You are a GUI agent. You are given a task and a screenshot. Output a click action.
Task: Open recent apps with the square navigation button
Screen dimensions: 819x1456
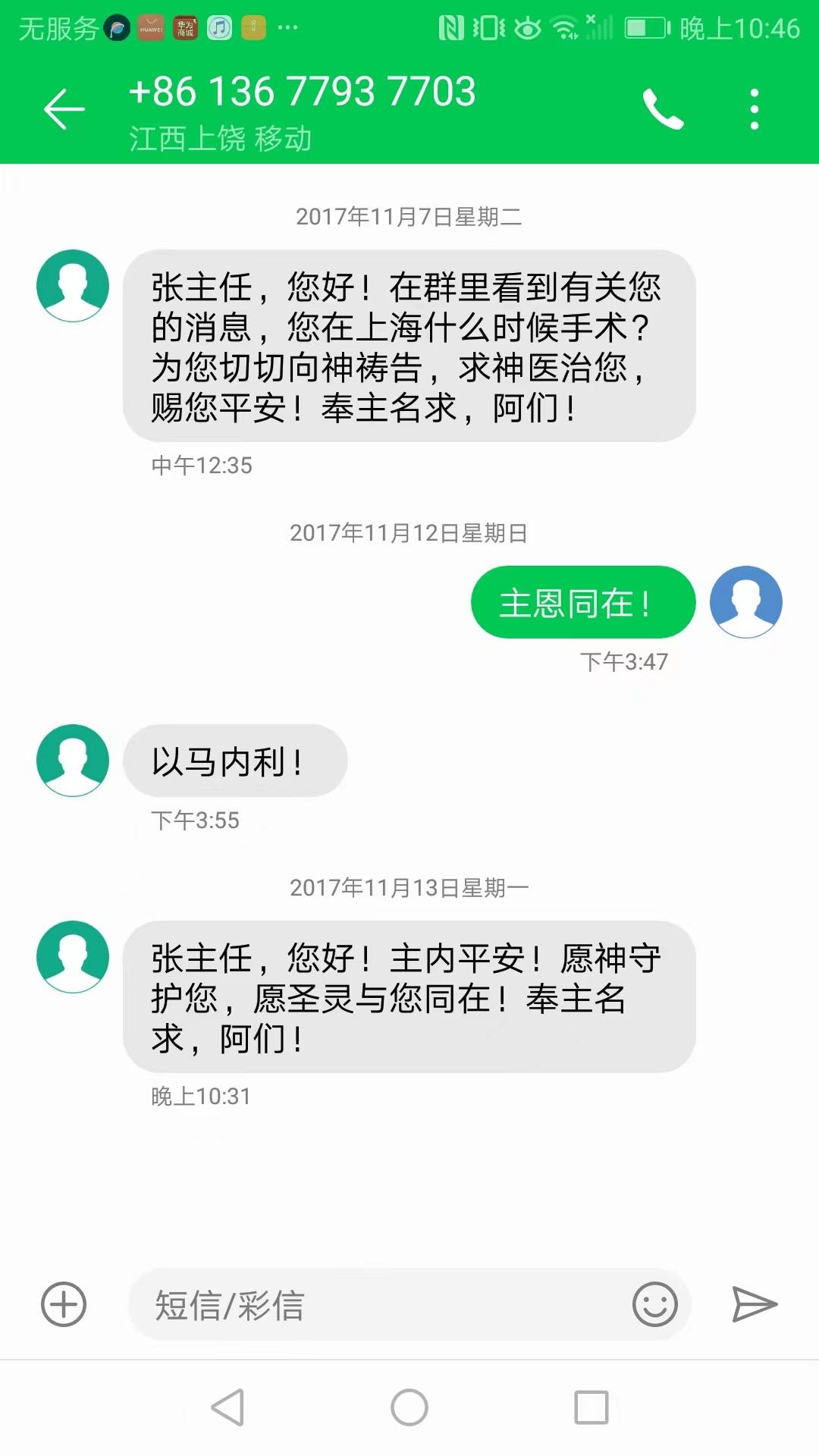tap(590, 1406)
